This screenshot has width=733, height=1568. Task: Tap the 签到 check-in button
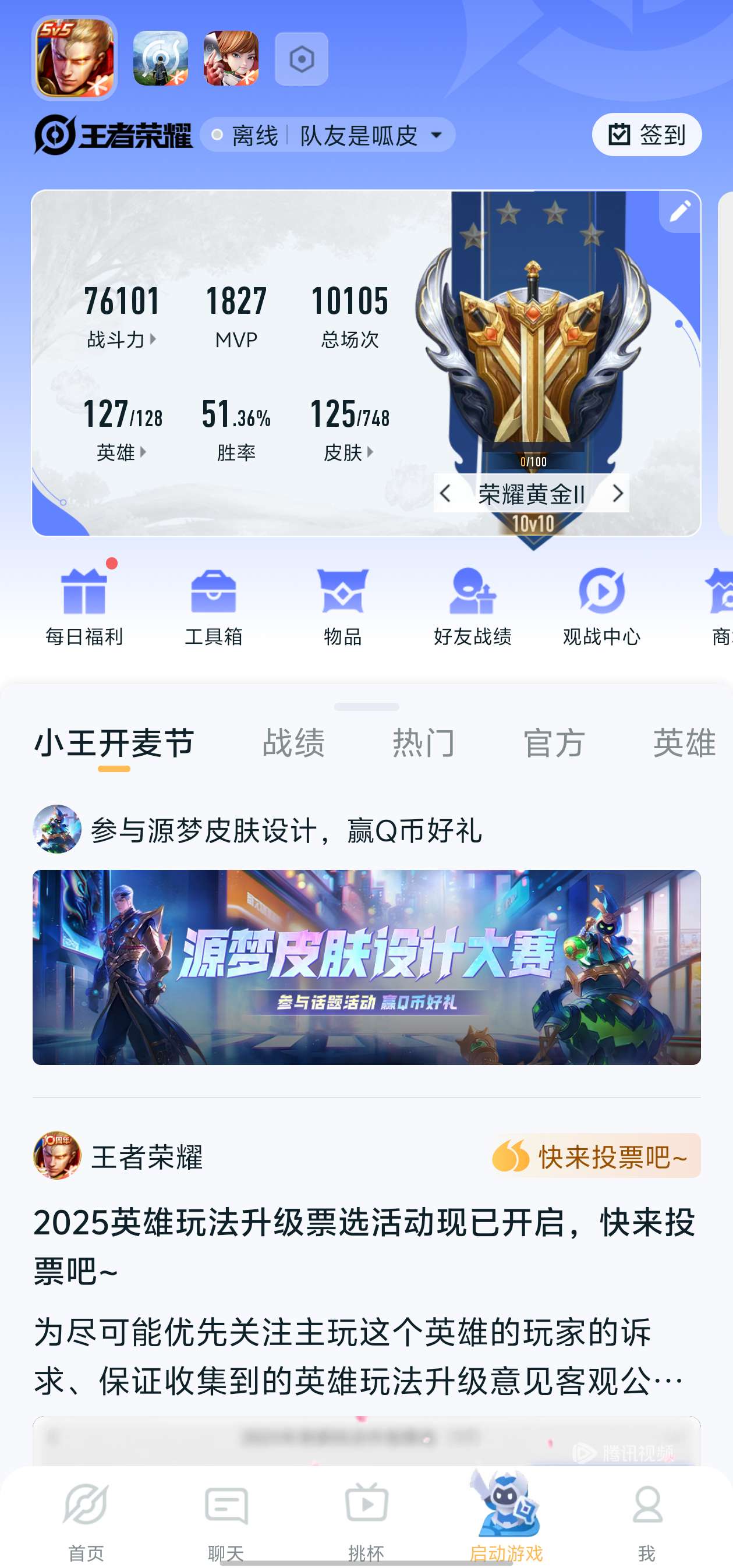[646, 134]
